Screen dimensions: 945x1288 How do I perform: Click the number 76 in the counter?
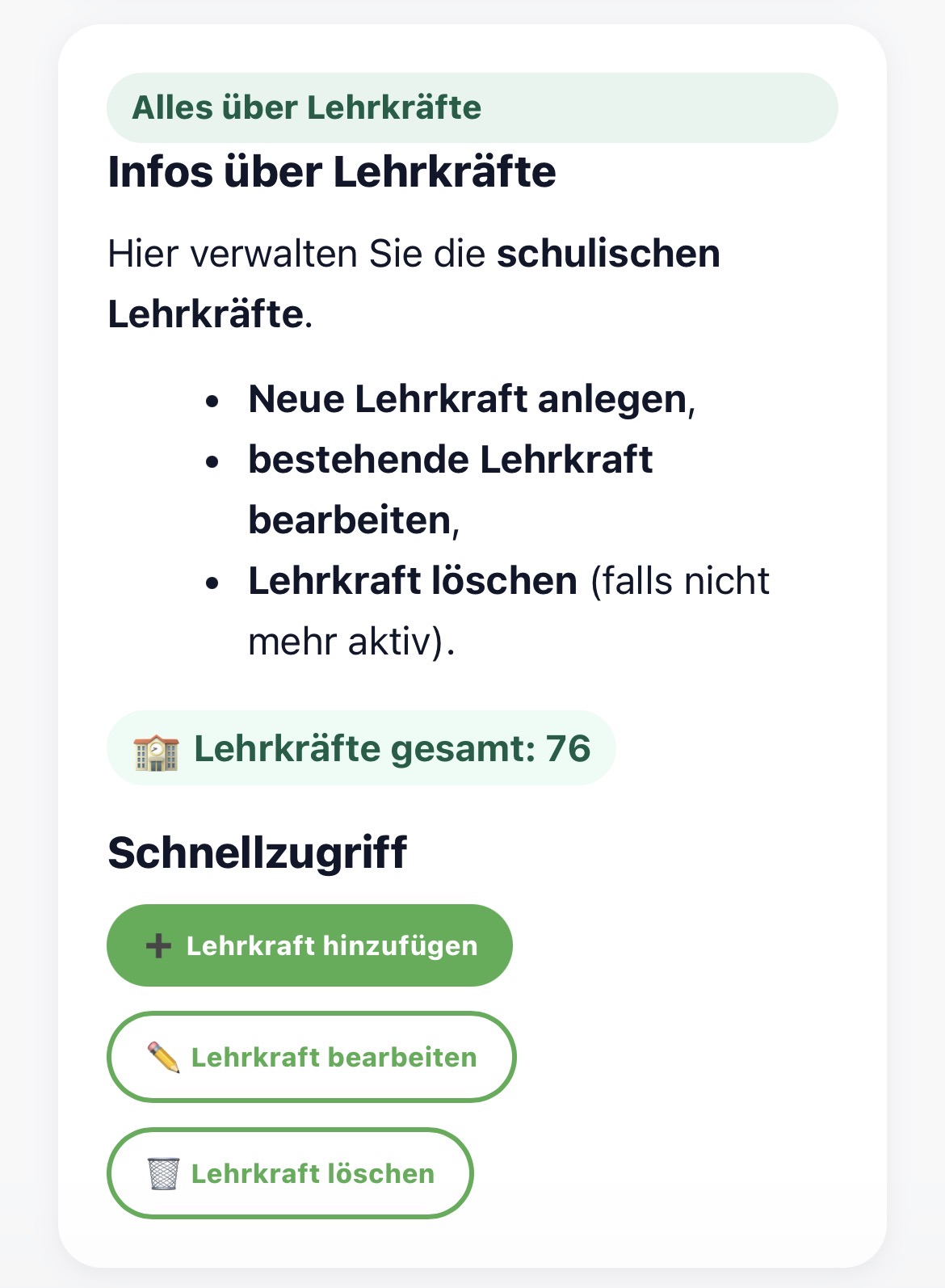click(x=569, y=750)
